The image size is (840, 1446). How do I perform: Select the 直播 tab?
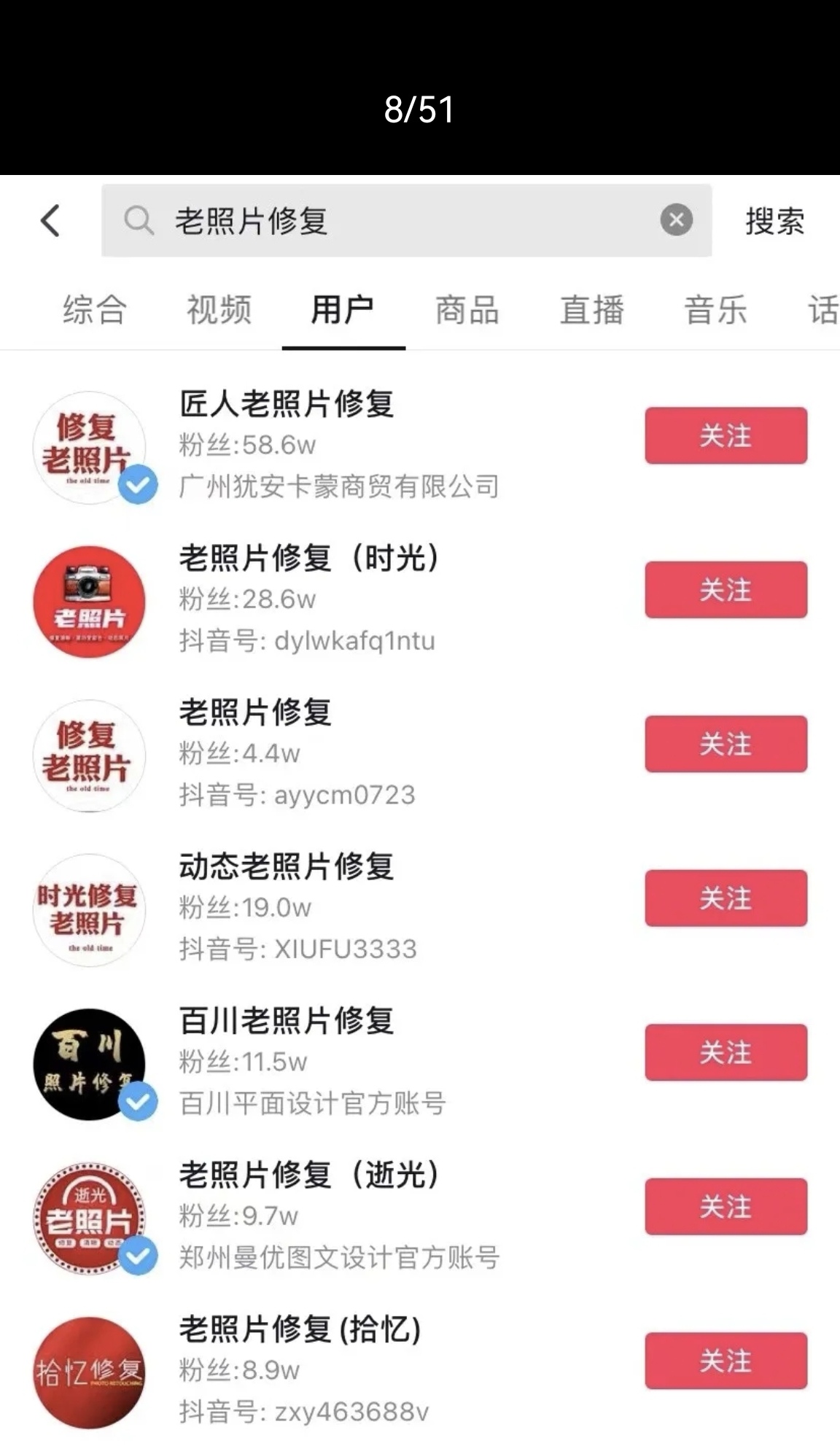591,310
